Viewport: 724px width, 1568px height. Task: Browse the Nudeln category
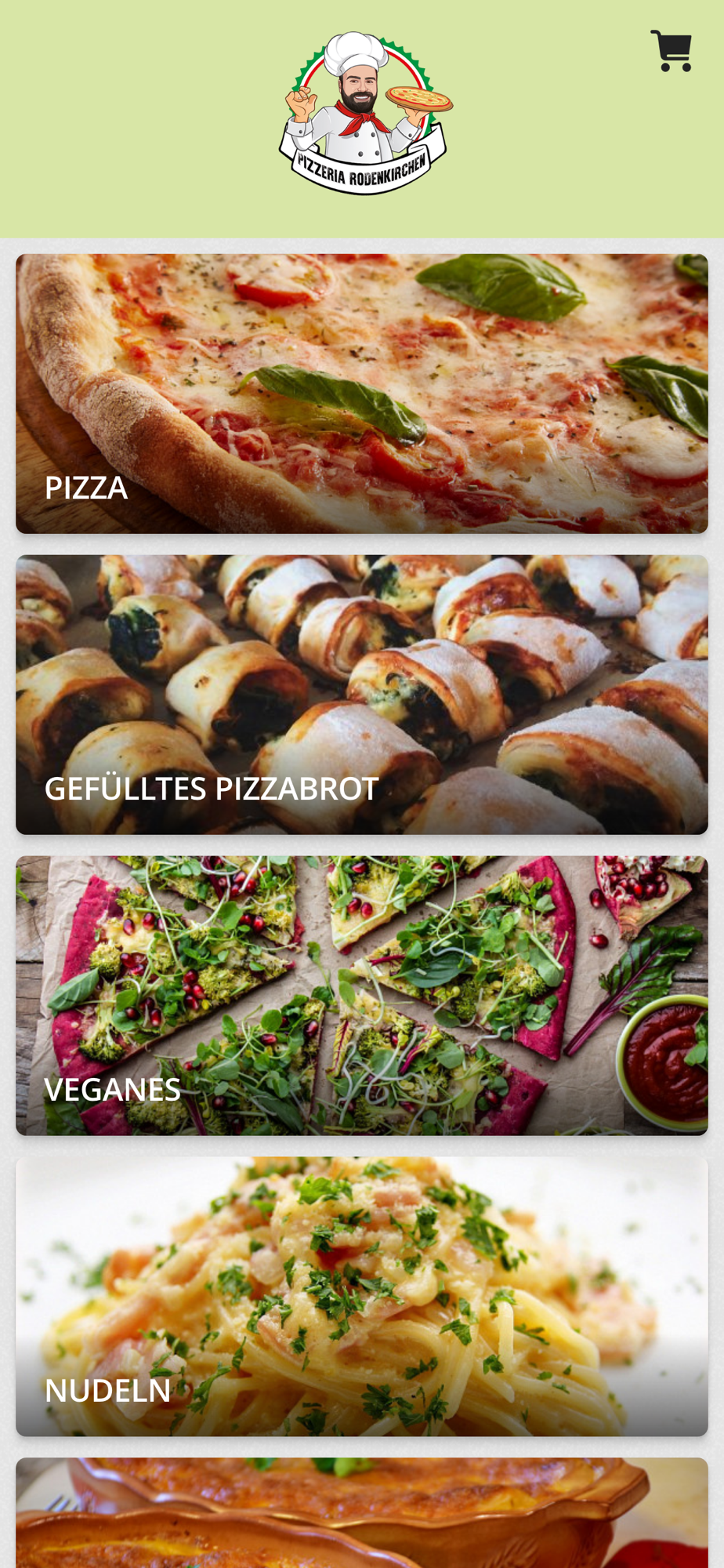coord(361,1297)
